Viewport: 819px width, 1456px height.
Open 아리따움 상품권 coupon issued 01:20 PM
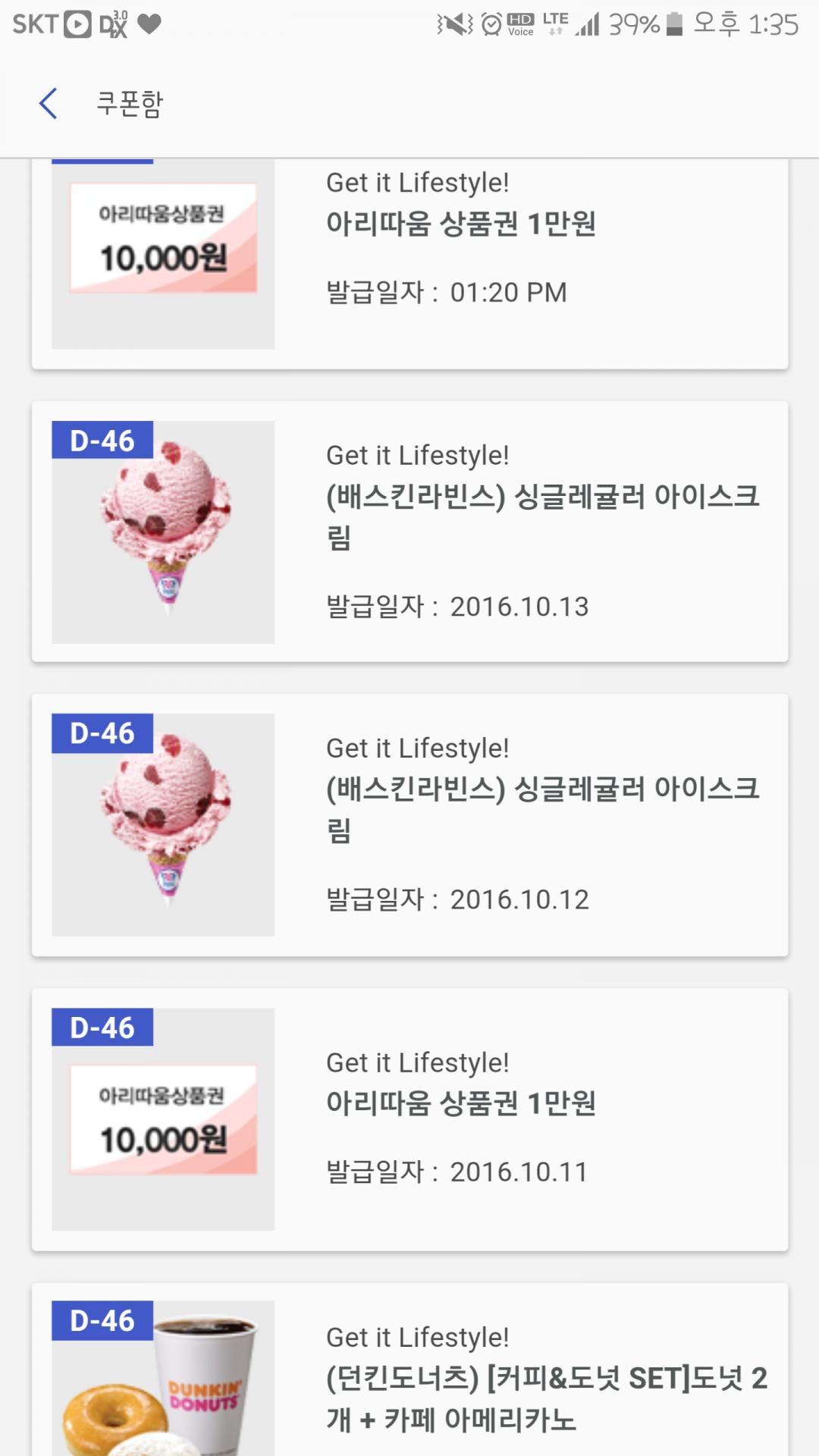pos(409,258)
